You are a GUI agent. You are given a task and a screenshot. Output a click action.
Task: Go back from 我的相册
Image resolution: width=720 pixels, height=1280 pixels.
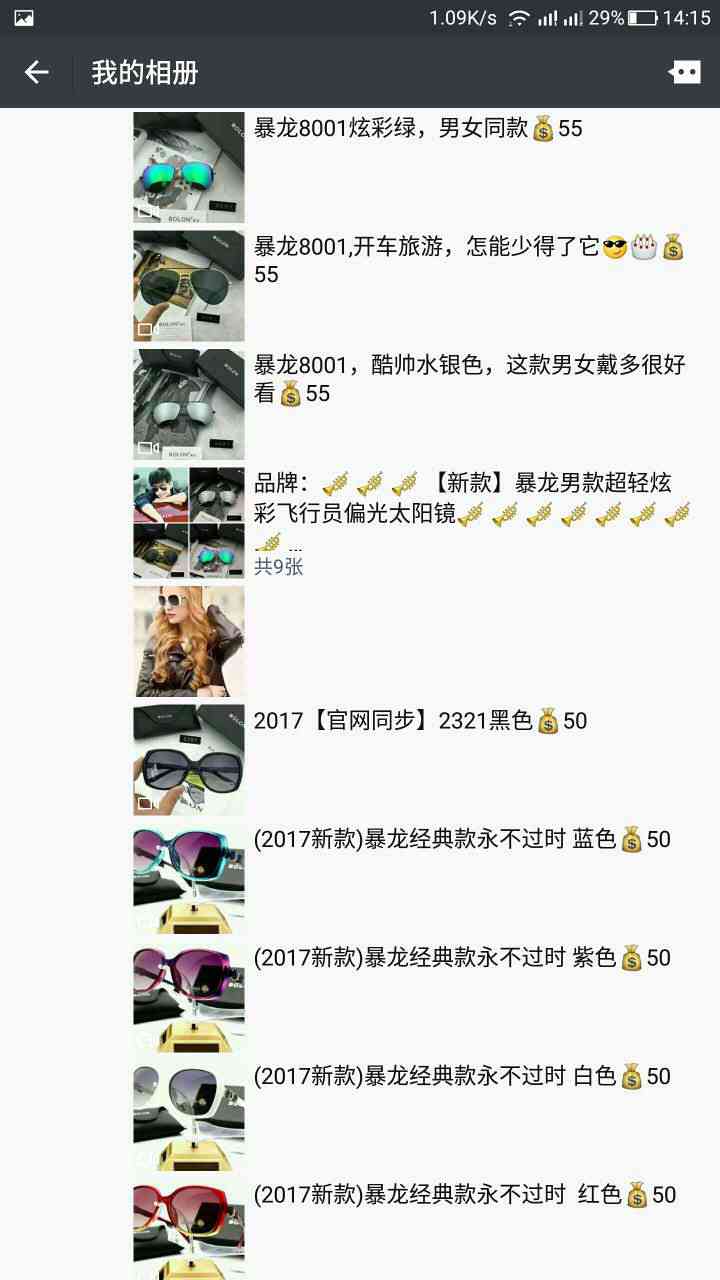[x=37, y=72]
